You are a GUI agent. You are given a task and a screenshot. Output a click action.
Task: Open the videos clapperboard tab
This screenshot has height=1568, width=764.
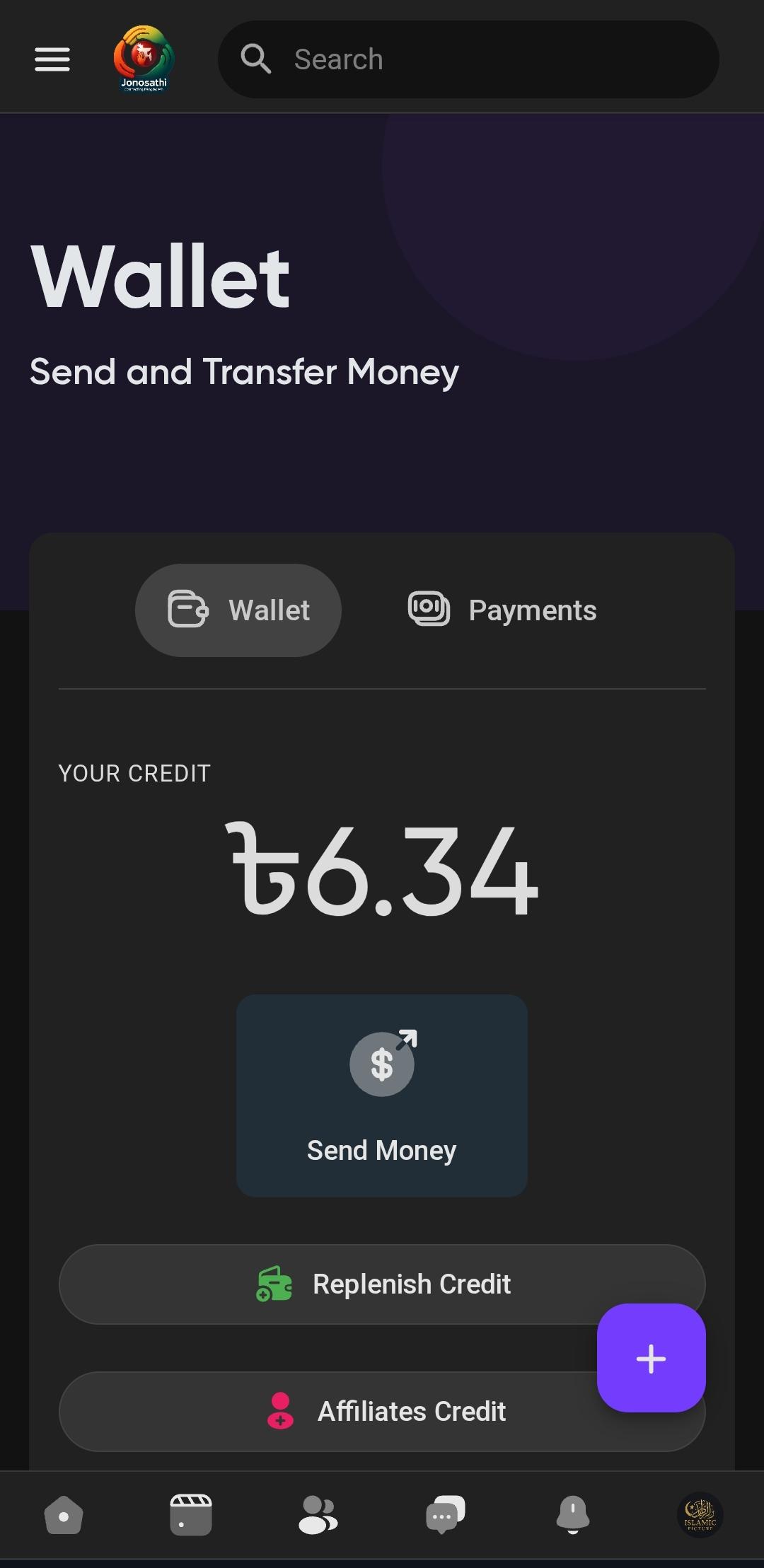point(191,1515)
